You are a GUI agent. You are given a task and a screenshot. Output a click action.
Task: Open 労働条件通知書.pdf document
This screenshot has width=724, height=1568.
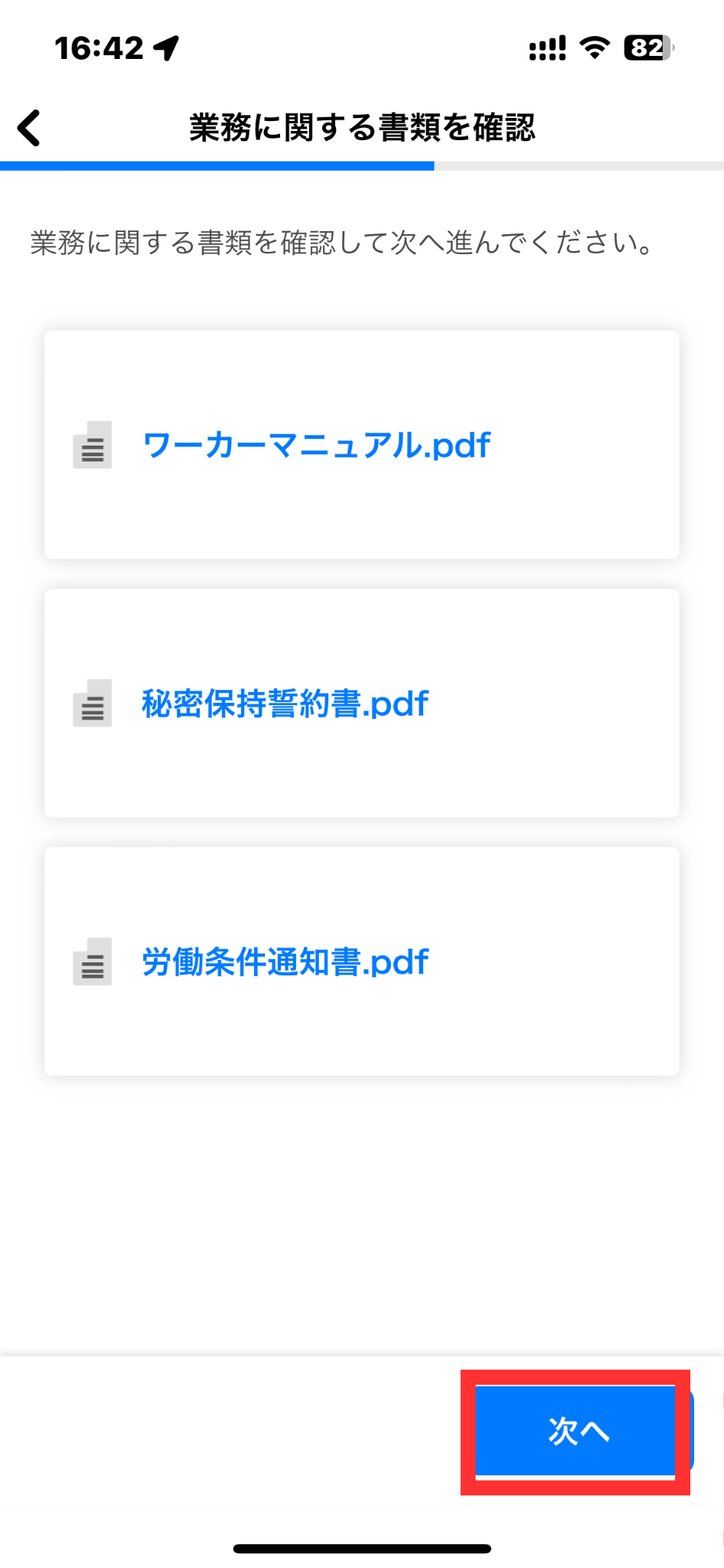pyautogui.click(x=285, y=962)
